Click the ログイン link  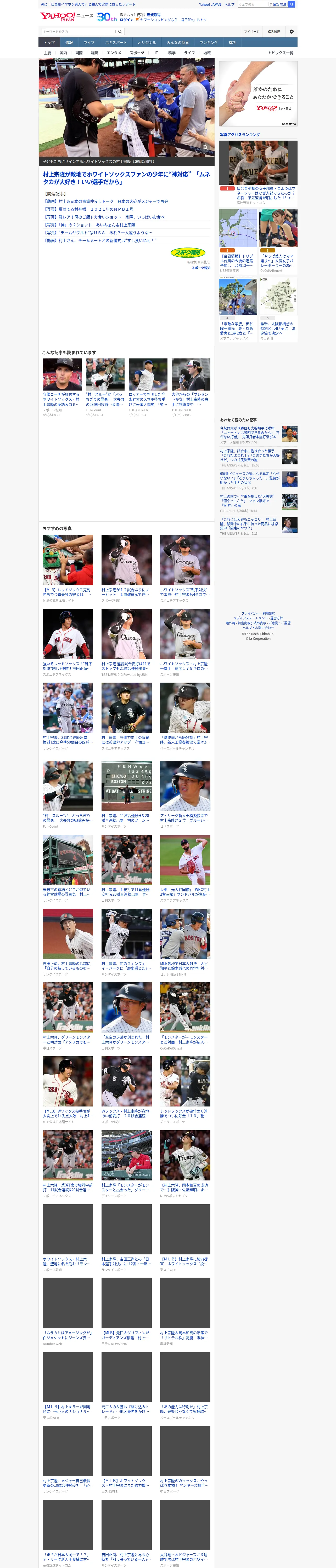coord(126,20)
